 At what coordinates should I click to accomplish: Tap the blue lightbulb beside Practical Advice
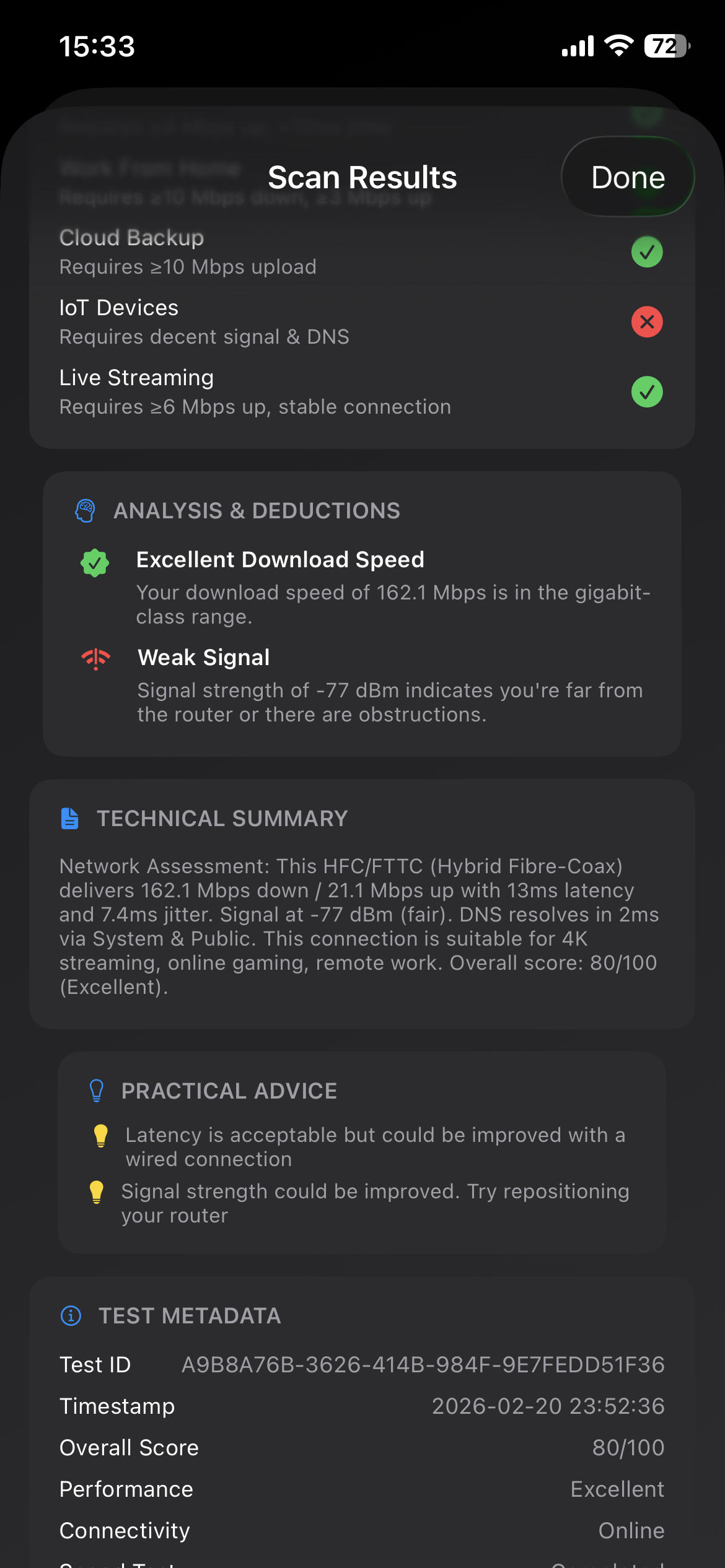click(96, 1091)
